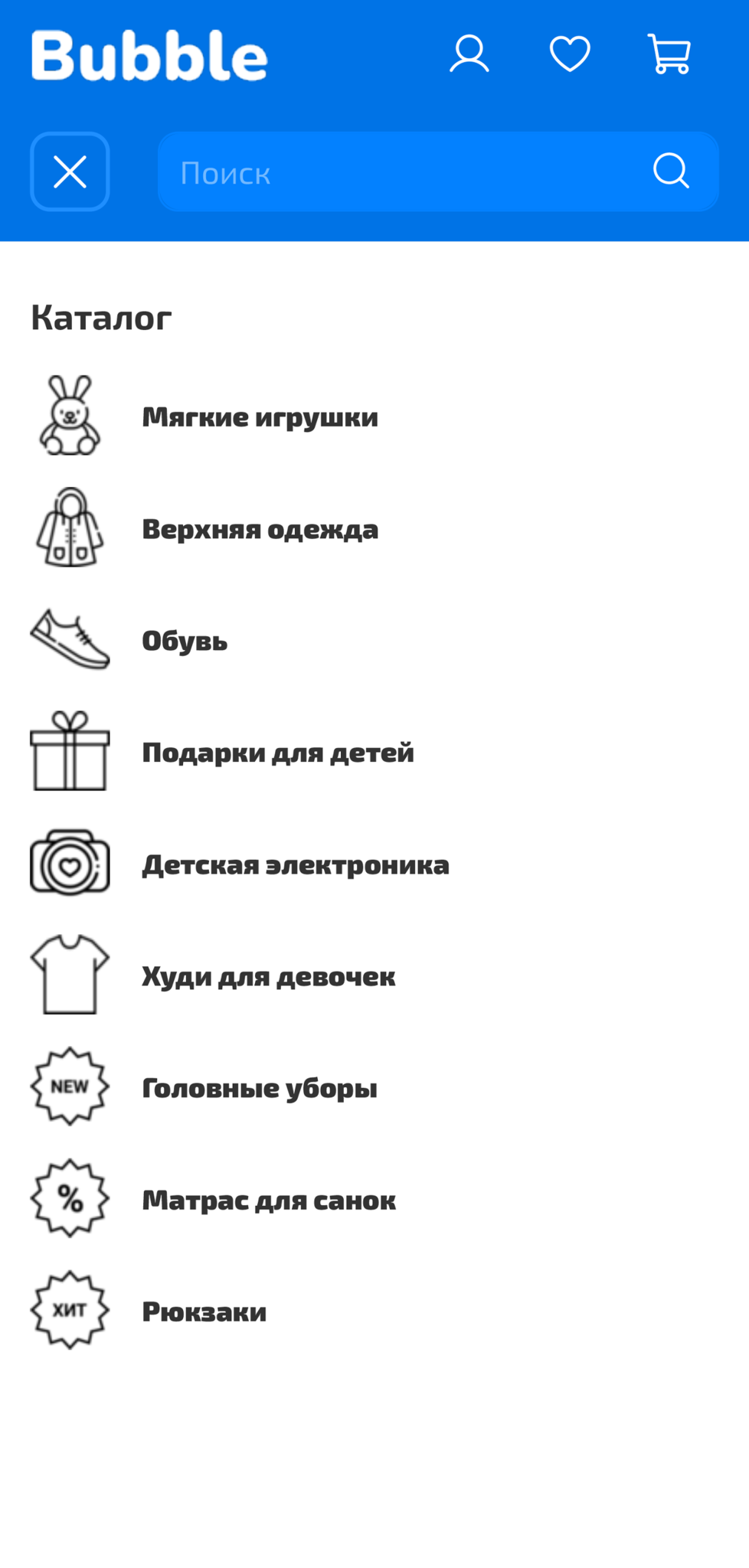The image size is (749, 1568).
Task: Open the user account icon
Action: [x=469, y=54]
